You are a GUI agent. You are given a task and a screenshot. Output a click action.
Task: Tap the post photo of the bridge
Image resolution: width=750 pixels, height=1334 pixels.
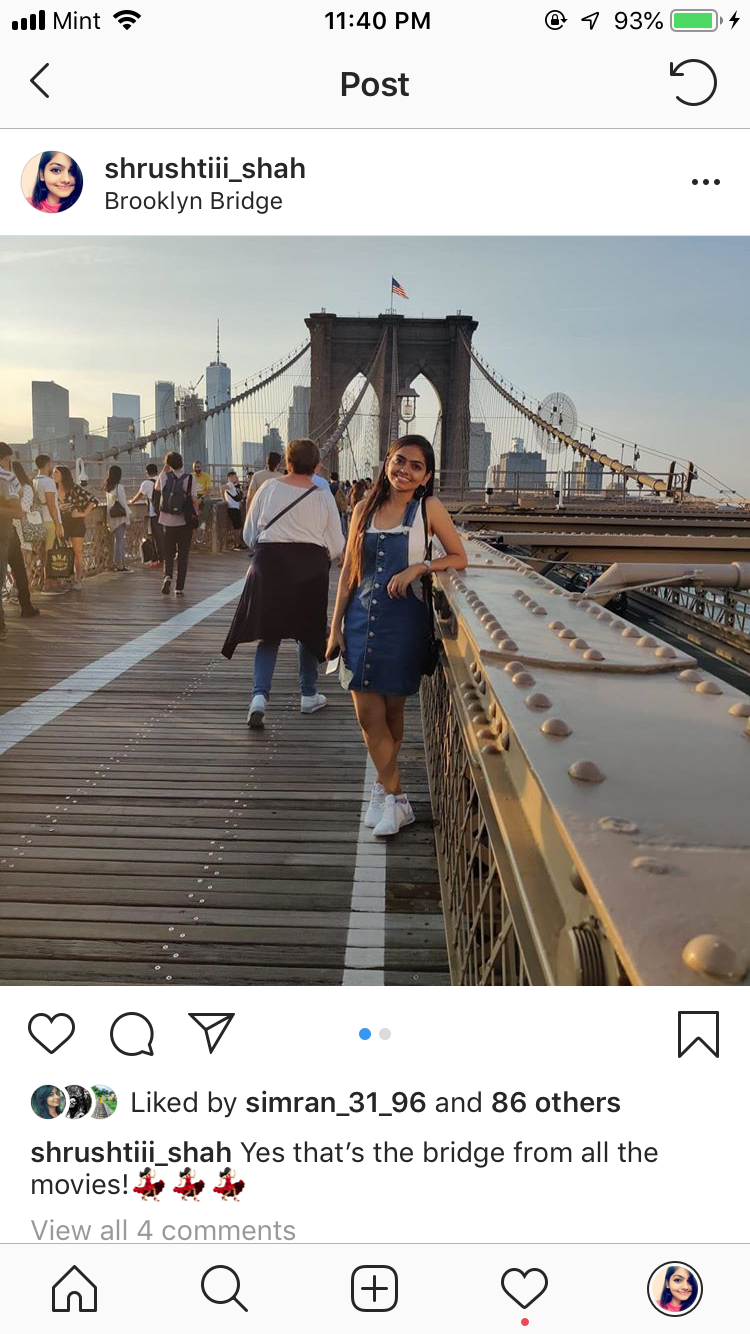pyautogui.click(x=375, y=610)
